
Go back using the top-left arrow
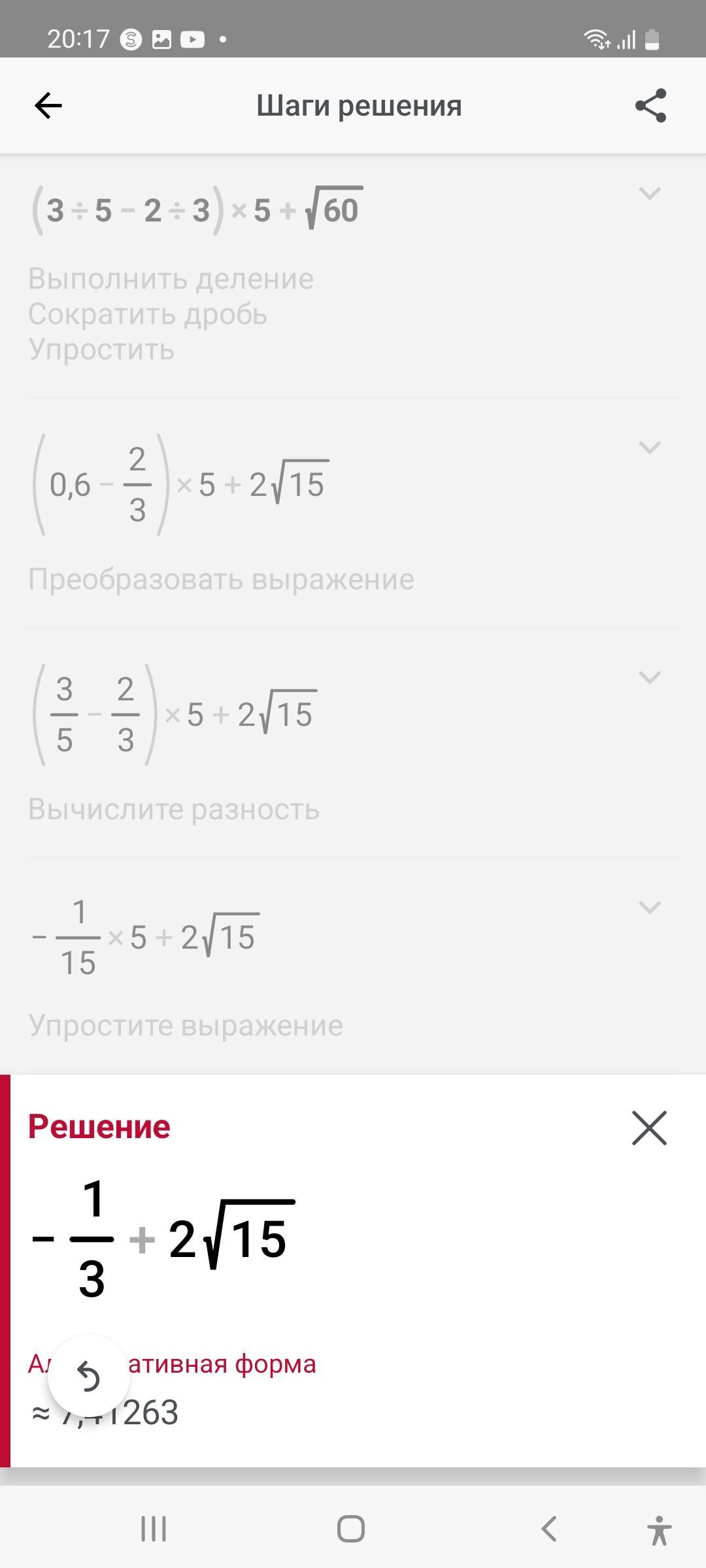(48, 105)
